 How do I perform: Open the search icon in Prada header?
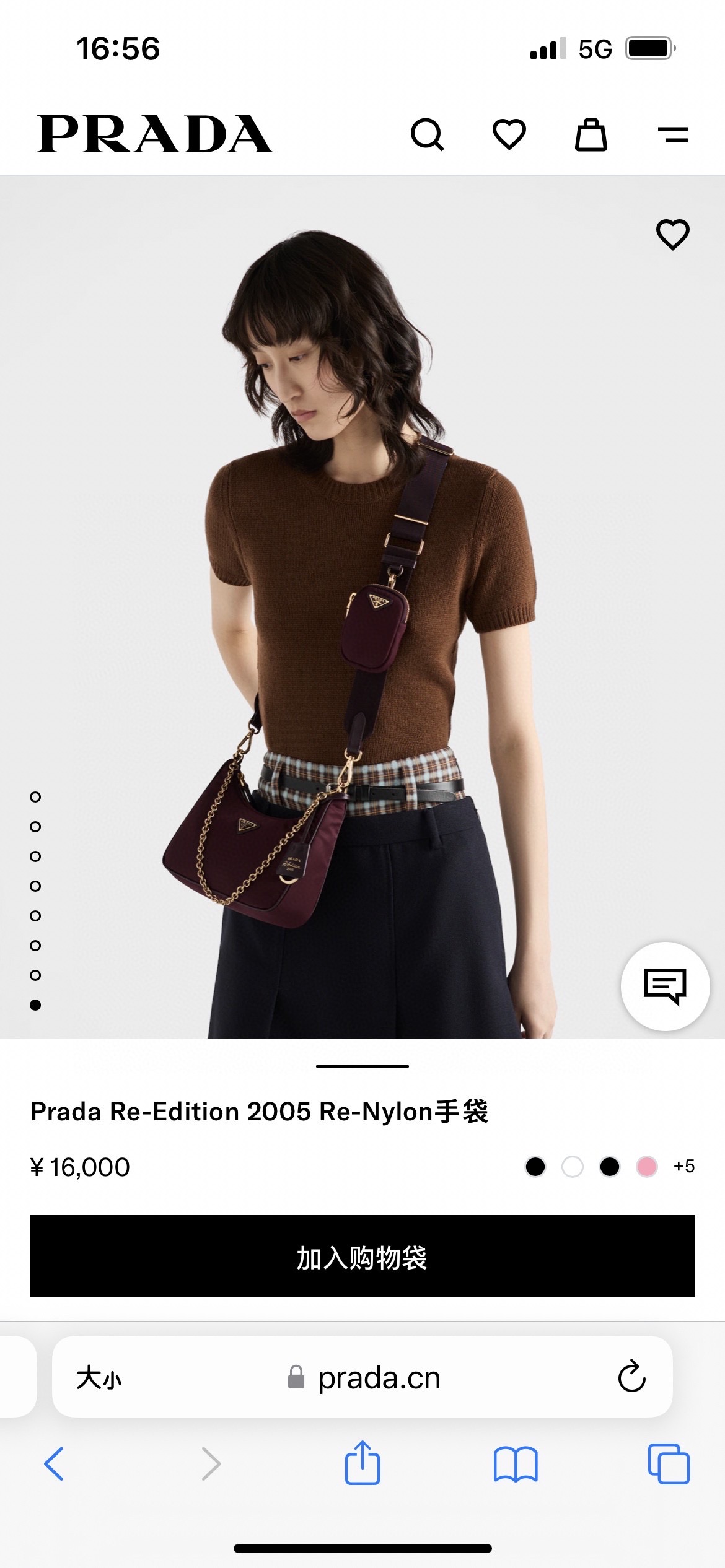click(x=427, y=134)
